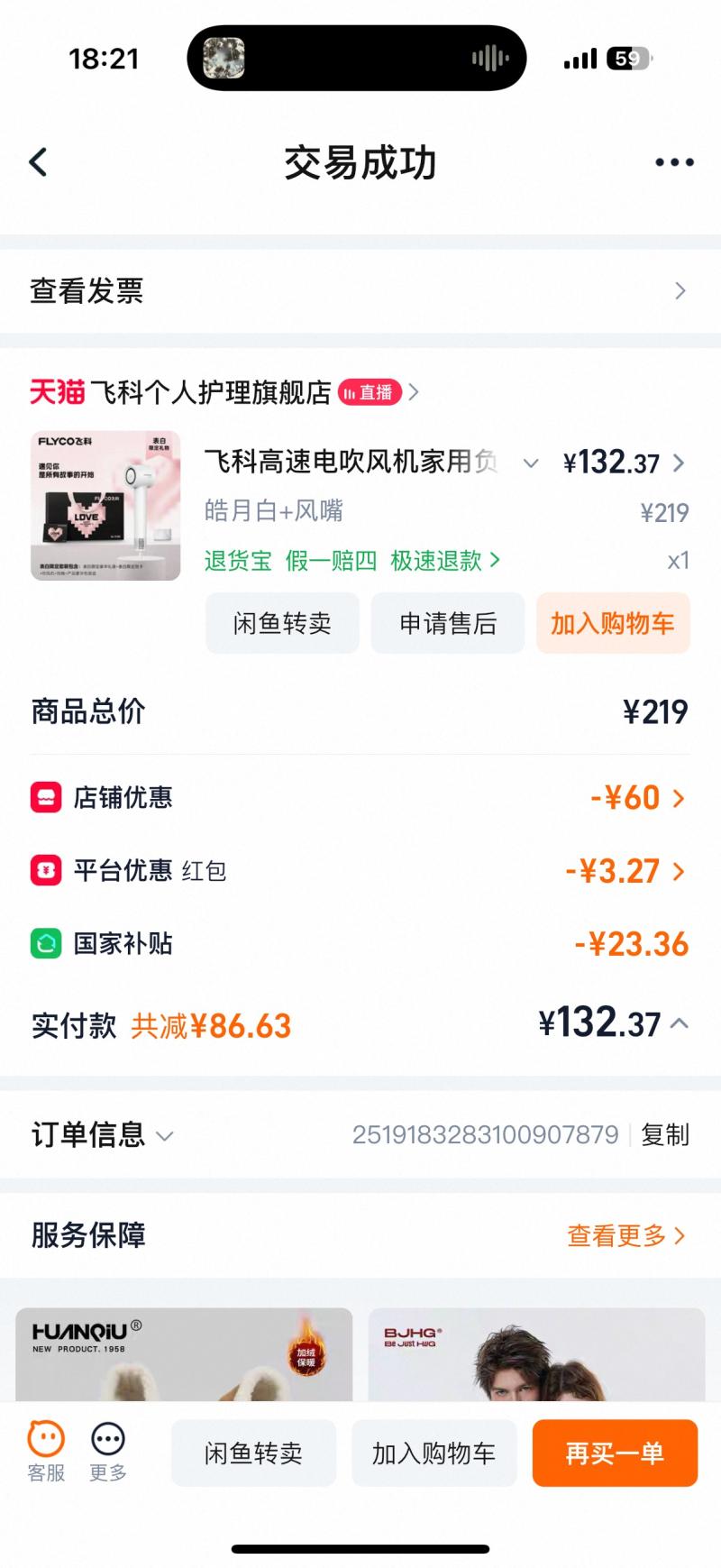Open the 查看发票 invoice row
Image resolution: width=721 pixels, height=1568 pixels.
point(360,290)
